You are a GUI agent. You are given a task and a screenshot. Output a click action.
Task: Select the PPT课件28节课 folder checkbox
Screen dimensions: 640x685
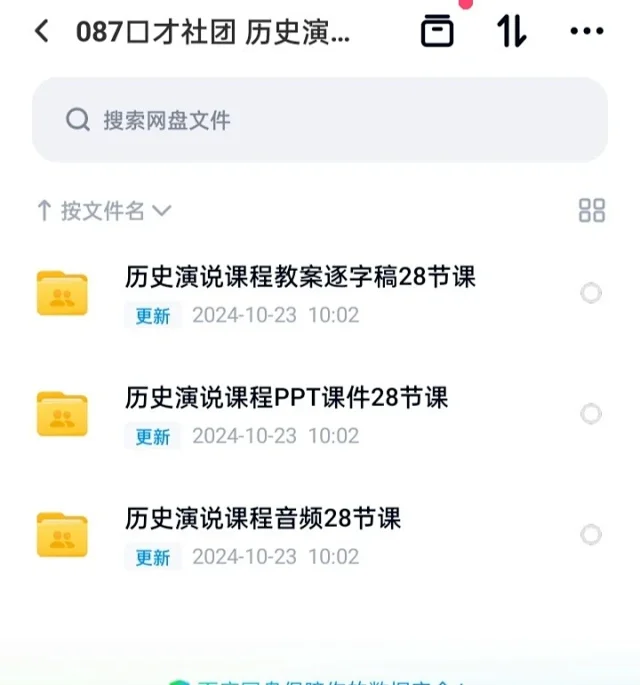click(591, 414)
